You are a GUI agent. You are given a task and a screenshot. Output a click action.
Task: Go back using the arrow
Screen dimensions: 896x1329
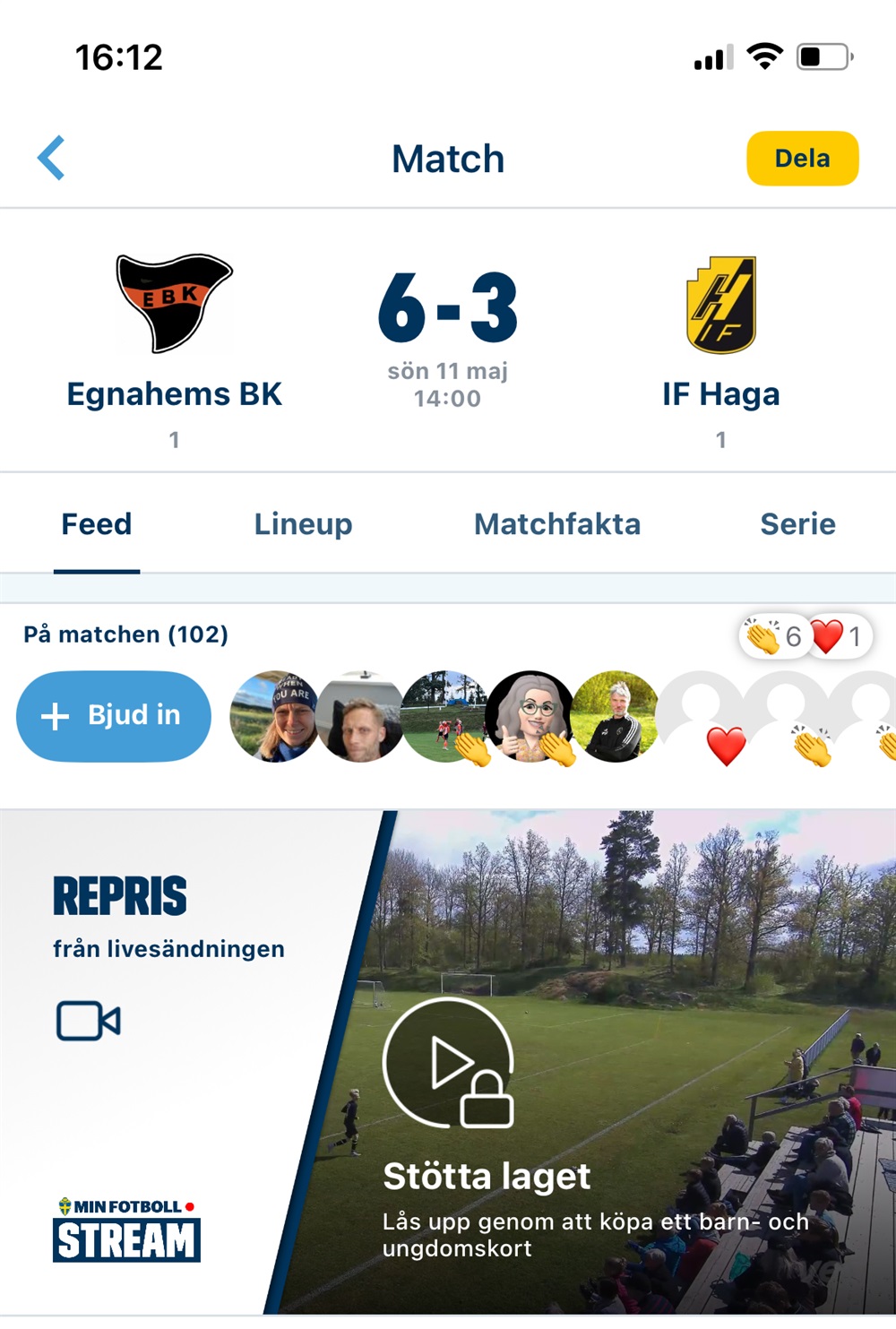click(x=52, y=159)
